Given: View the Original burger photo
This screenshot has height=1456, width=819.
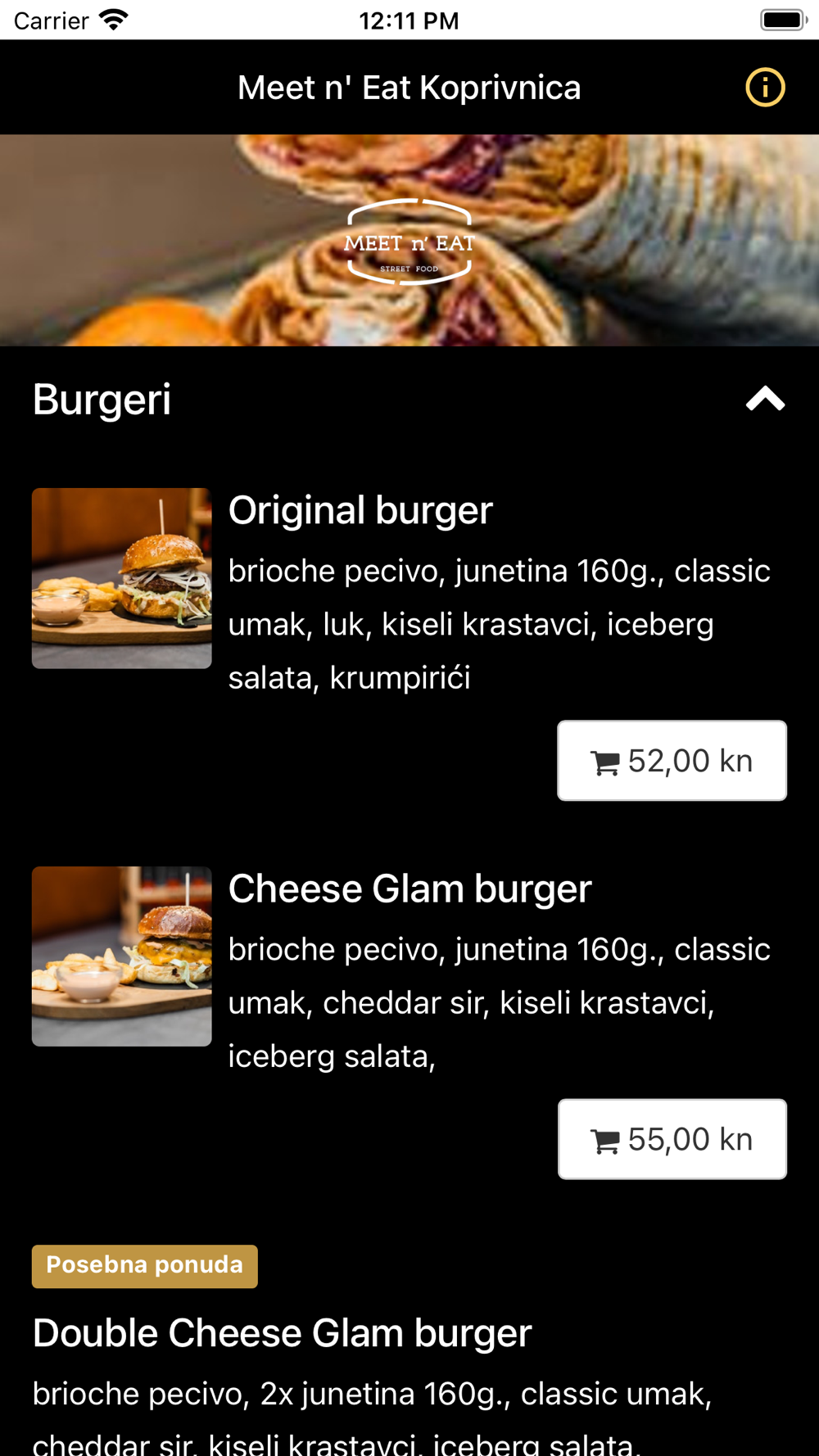Looking at the screenshot, I should pos(122,578).
